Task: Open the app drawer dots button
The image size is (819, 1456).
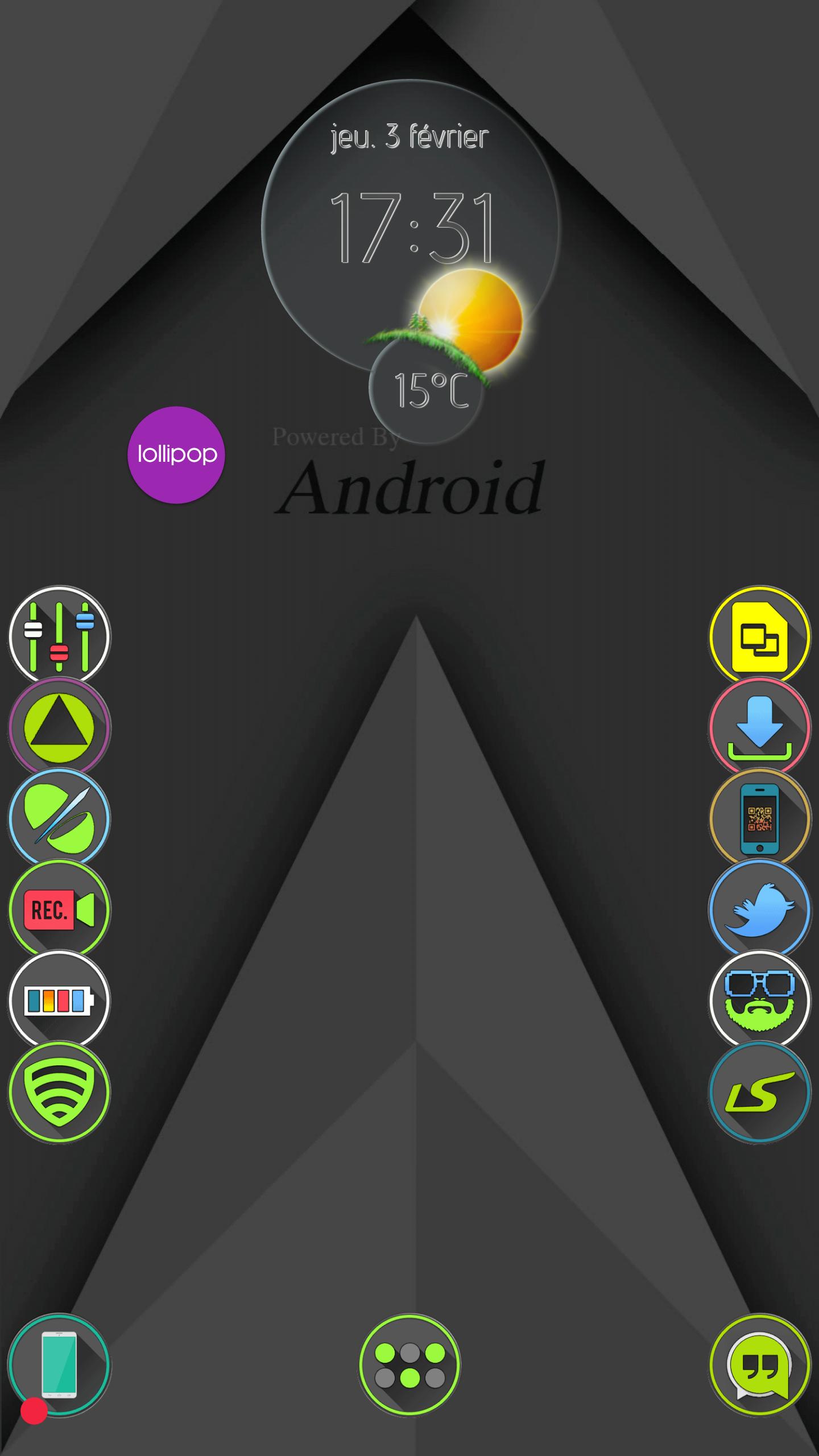Action: (409, 1365)
